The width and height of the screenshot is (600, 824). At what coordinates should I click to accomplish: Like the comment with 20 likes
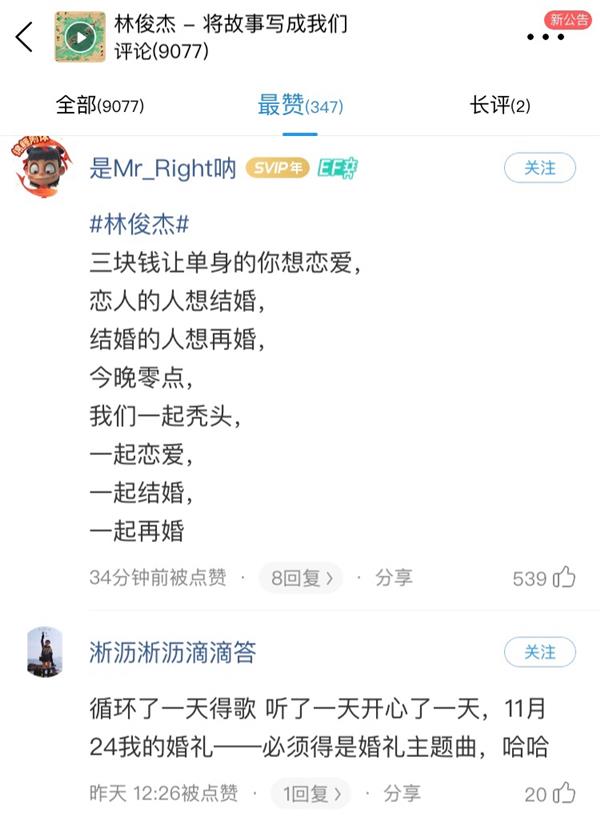click(564, 794)
